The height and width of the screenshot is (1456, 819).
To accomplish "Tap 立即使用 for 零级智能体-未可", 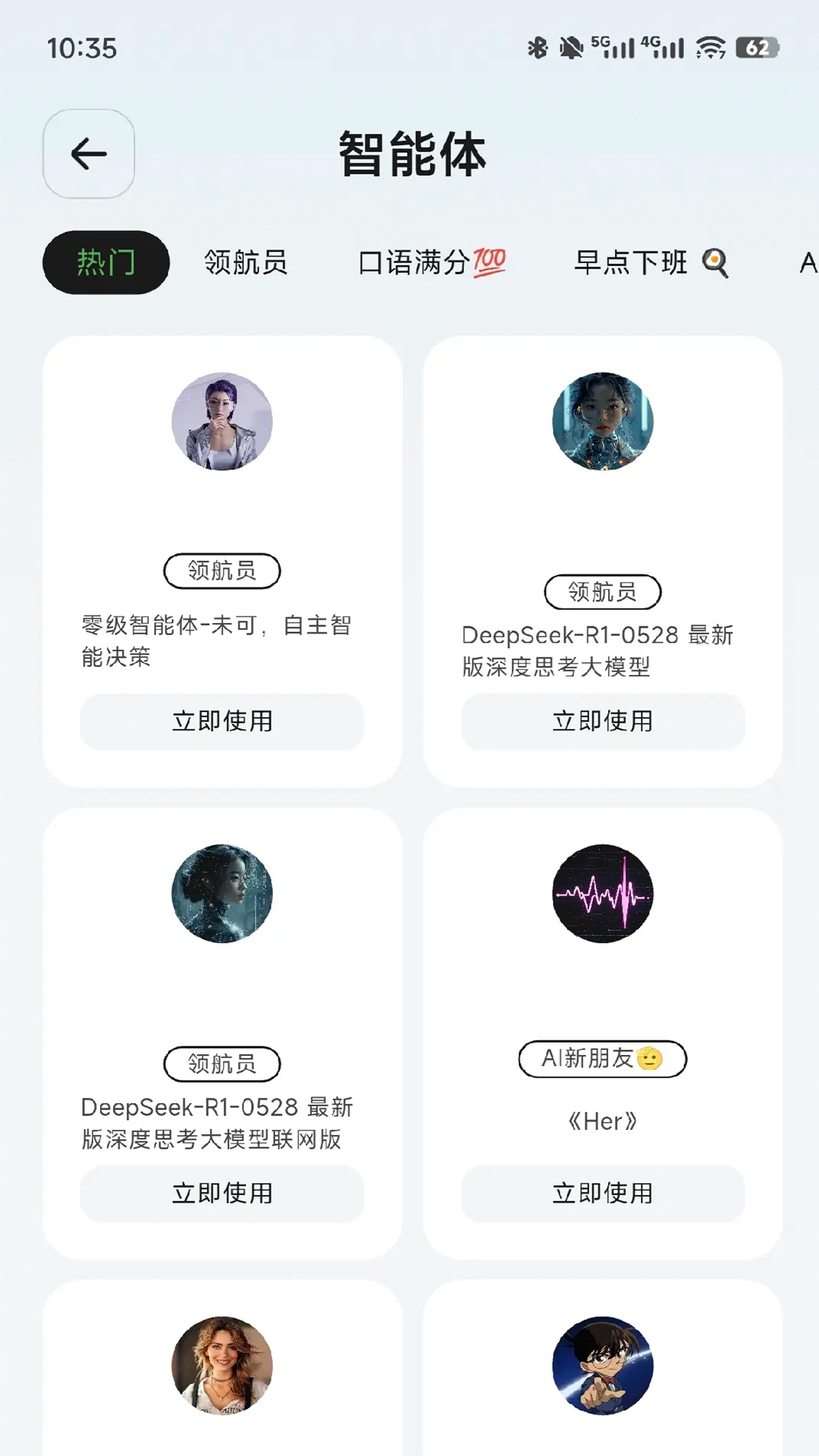I will coord(222,721).
